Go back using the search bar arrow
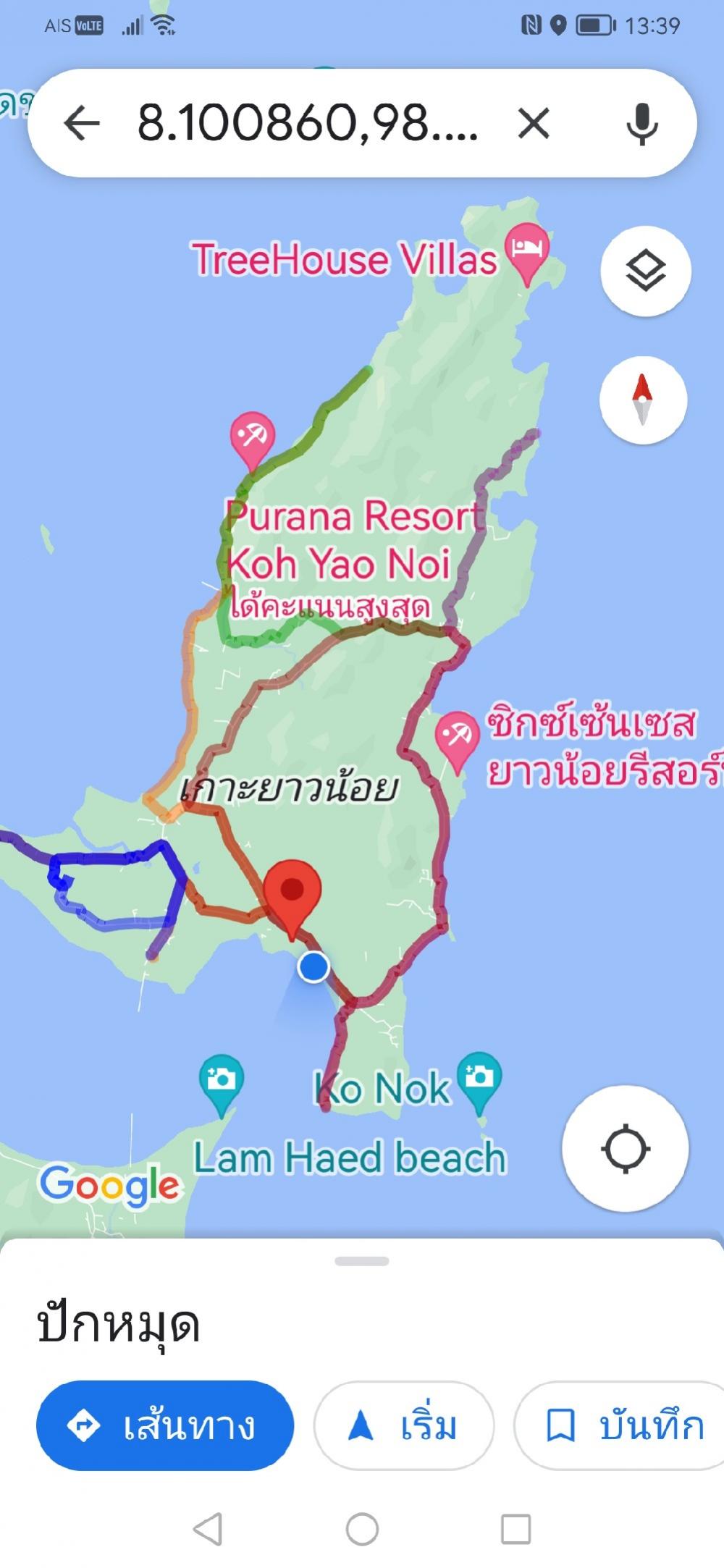 pos(82,123)
